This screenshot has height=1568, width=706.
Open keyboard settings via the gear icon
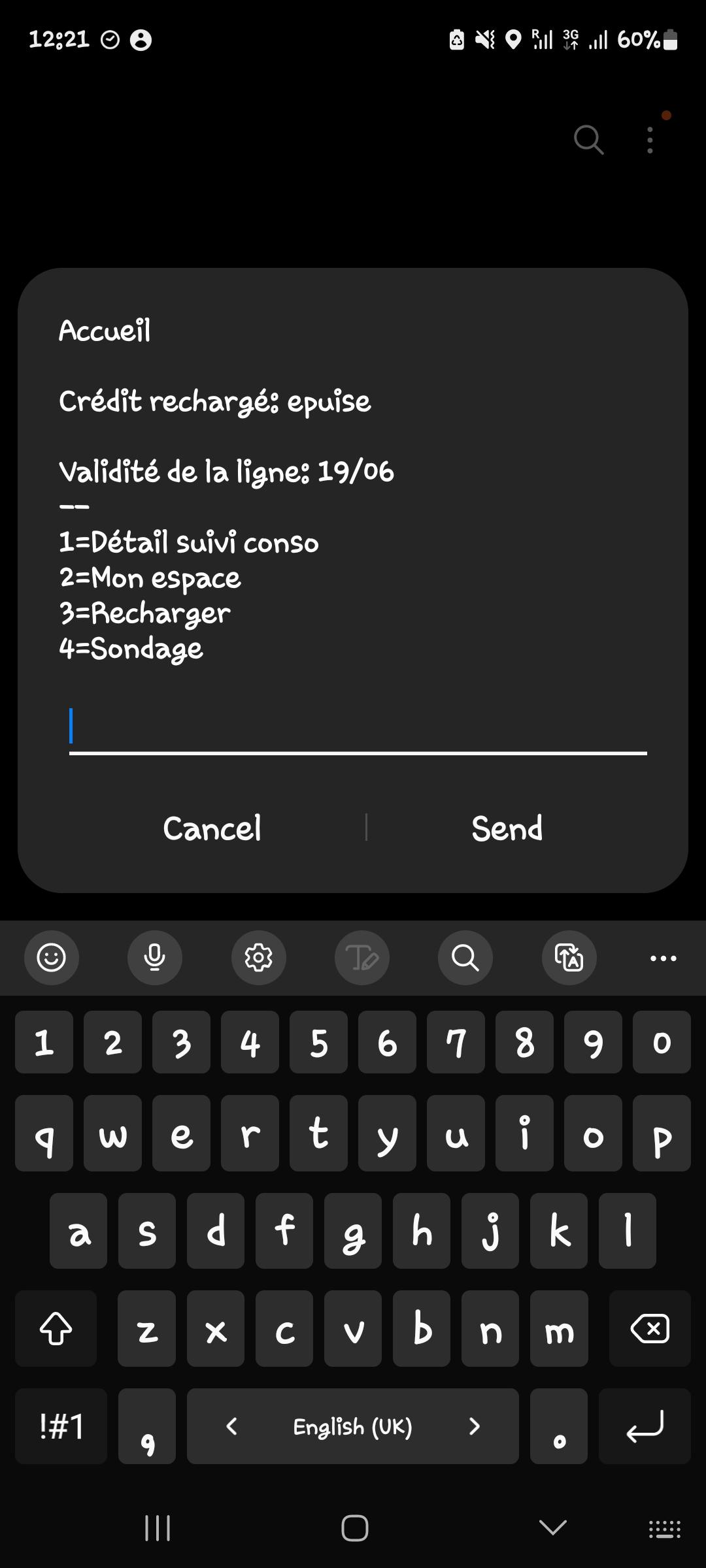259,957
